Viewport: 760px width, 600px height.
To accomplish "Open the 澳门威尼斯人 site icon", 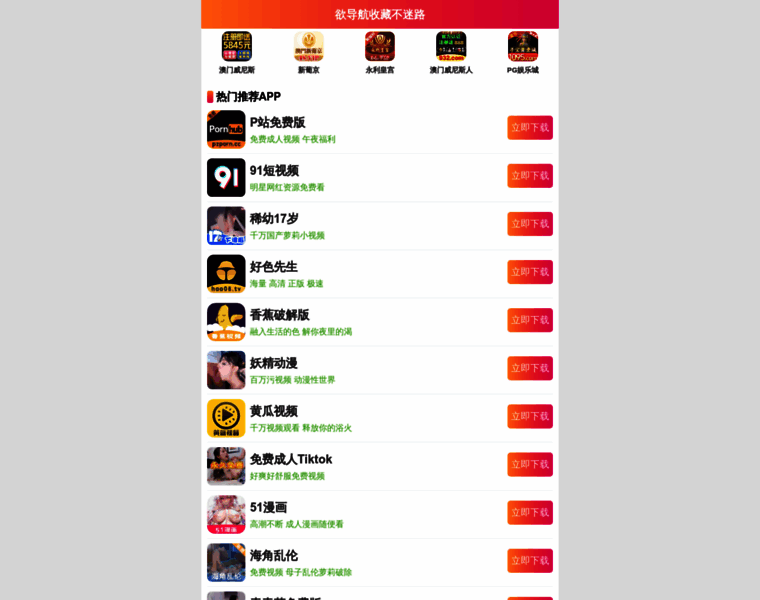I will point(451,47).
